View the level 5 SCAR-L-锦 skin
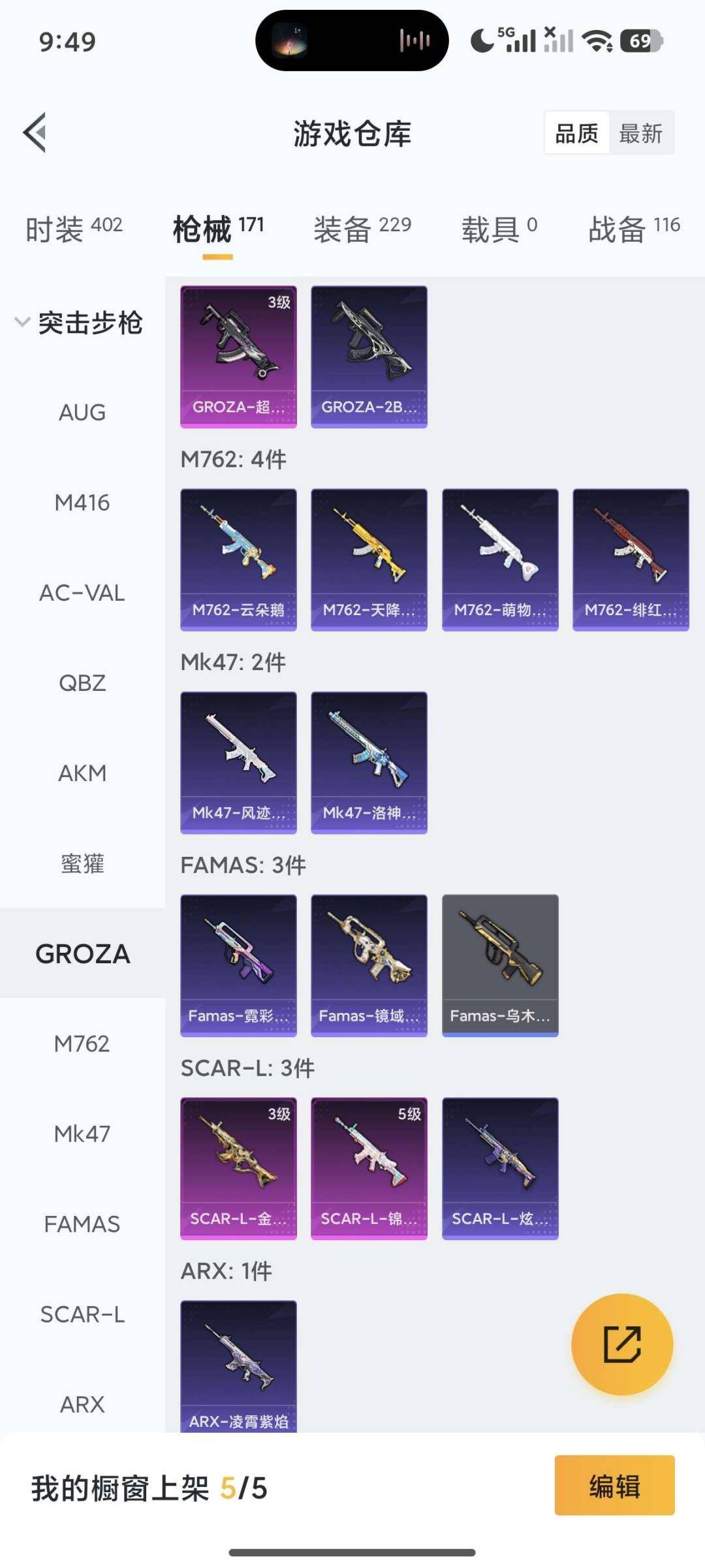This screenshot has width=705, height=1568. [369, 1168]
